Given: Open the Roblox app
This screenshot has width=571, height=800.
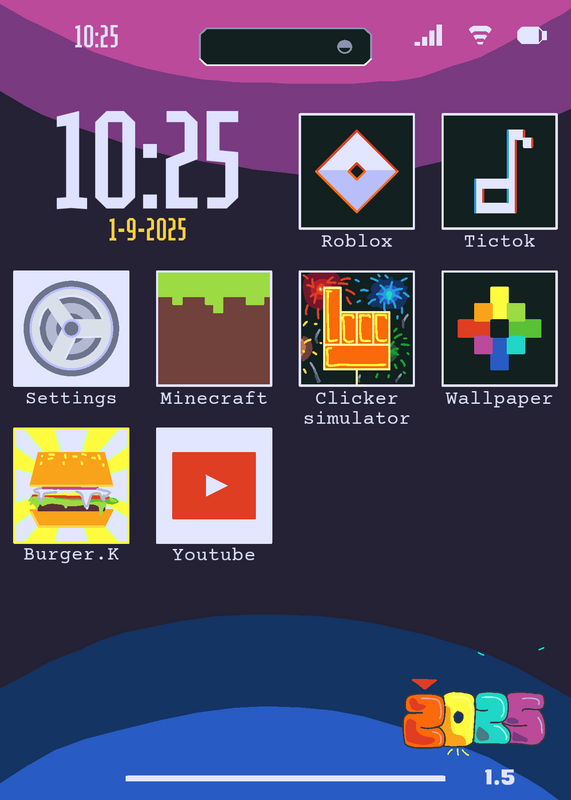Looking at the screenshot, I should click(x=357, y=171).
